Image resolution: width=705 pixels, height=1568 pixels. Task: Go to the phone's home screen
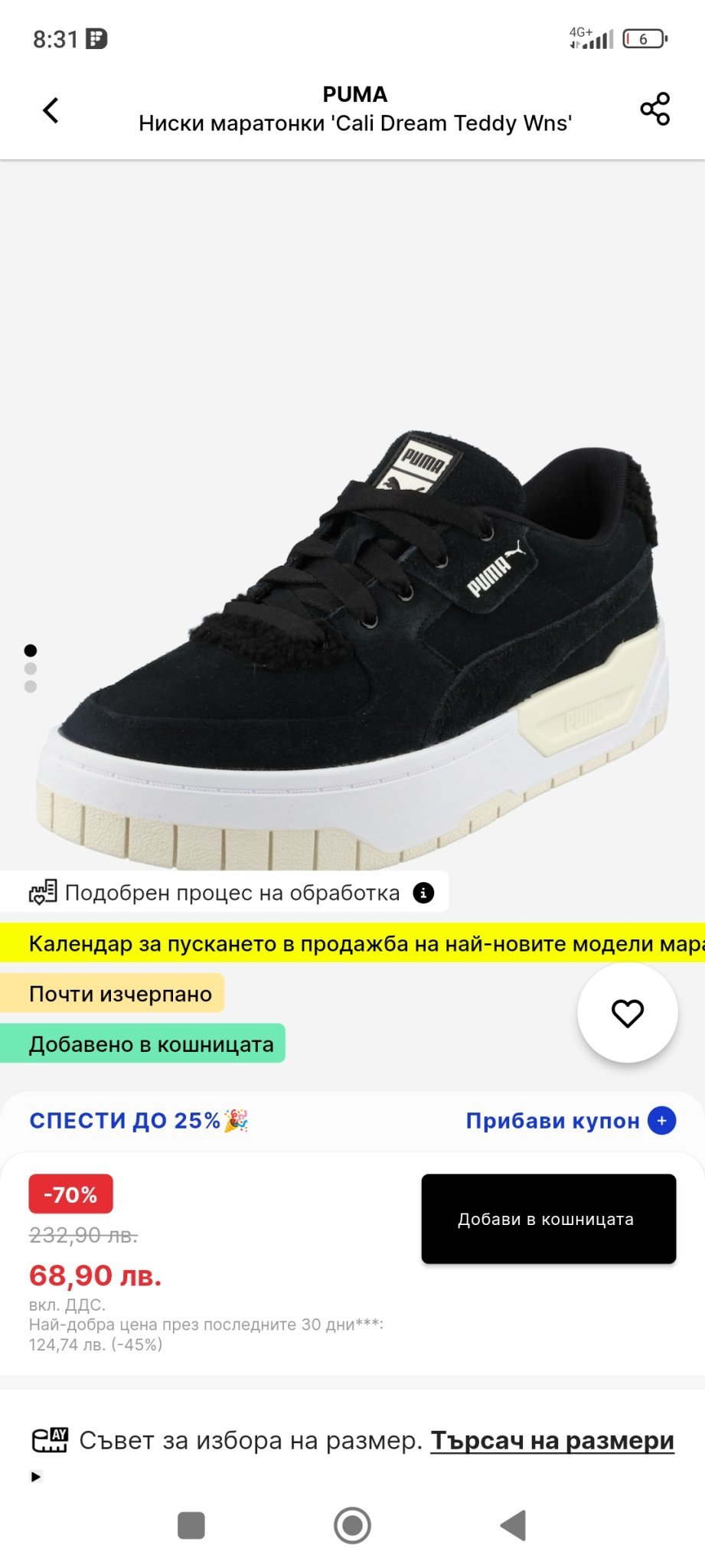coord(352,1525)
